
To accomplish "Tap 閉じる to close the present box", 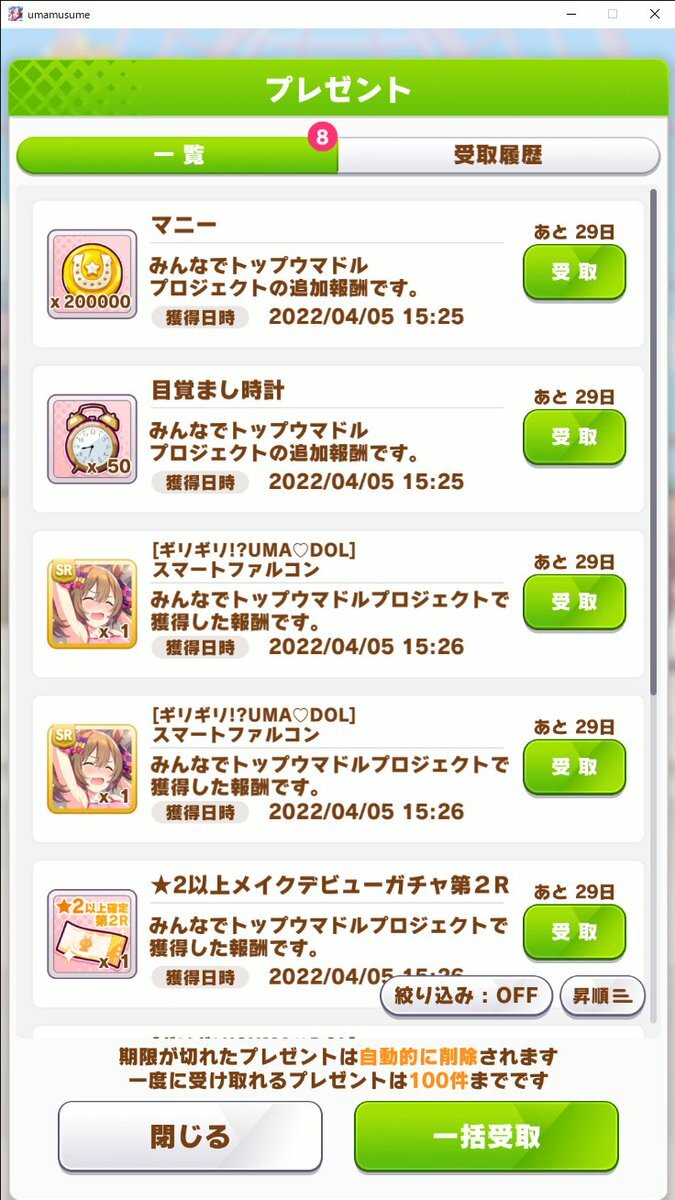I will (x=190, y=1136).
